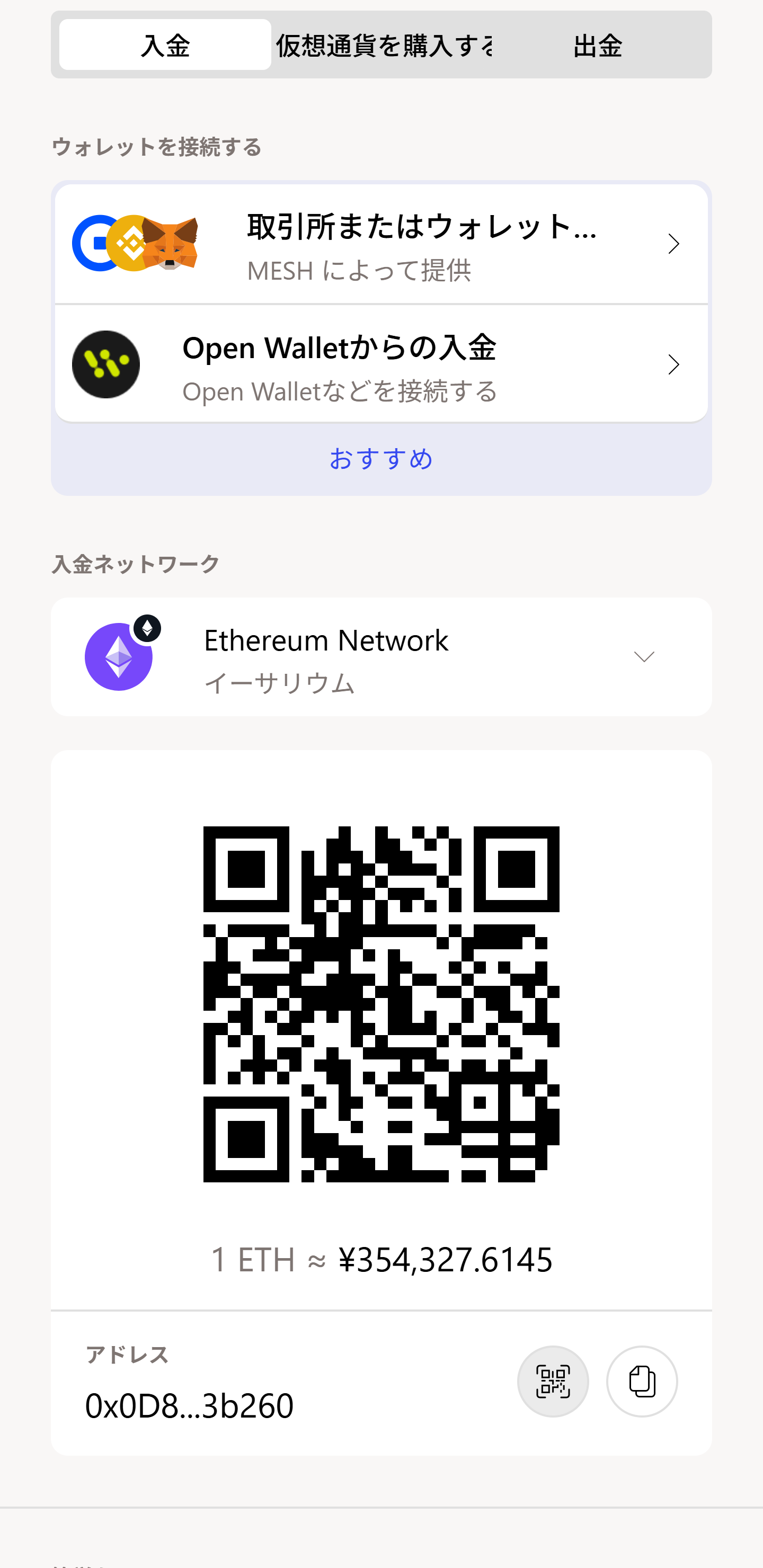Select the Open Wallet logo icon
The height and width of the screenshot is (1568, 763).
[106, 364]
